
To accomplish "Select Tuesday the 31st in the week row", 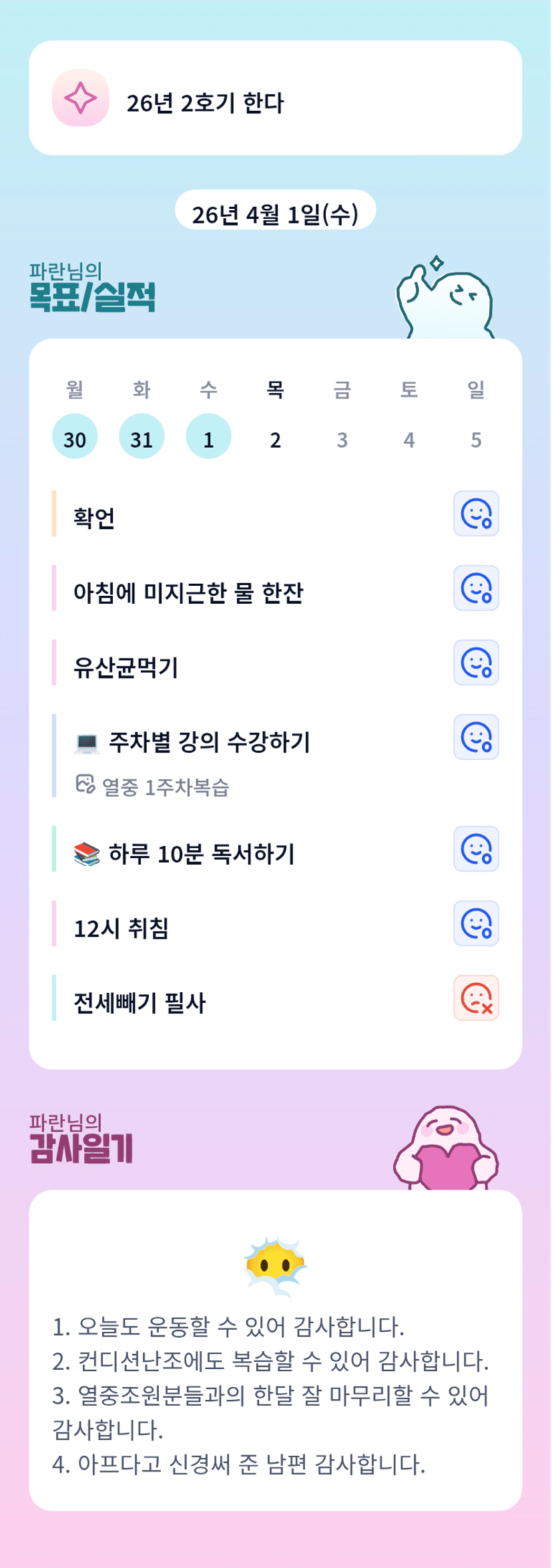I will coord(142,437).
